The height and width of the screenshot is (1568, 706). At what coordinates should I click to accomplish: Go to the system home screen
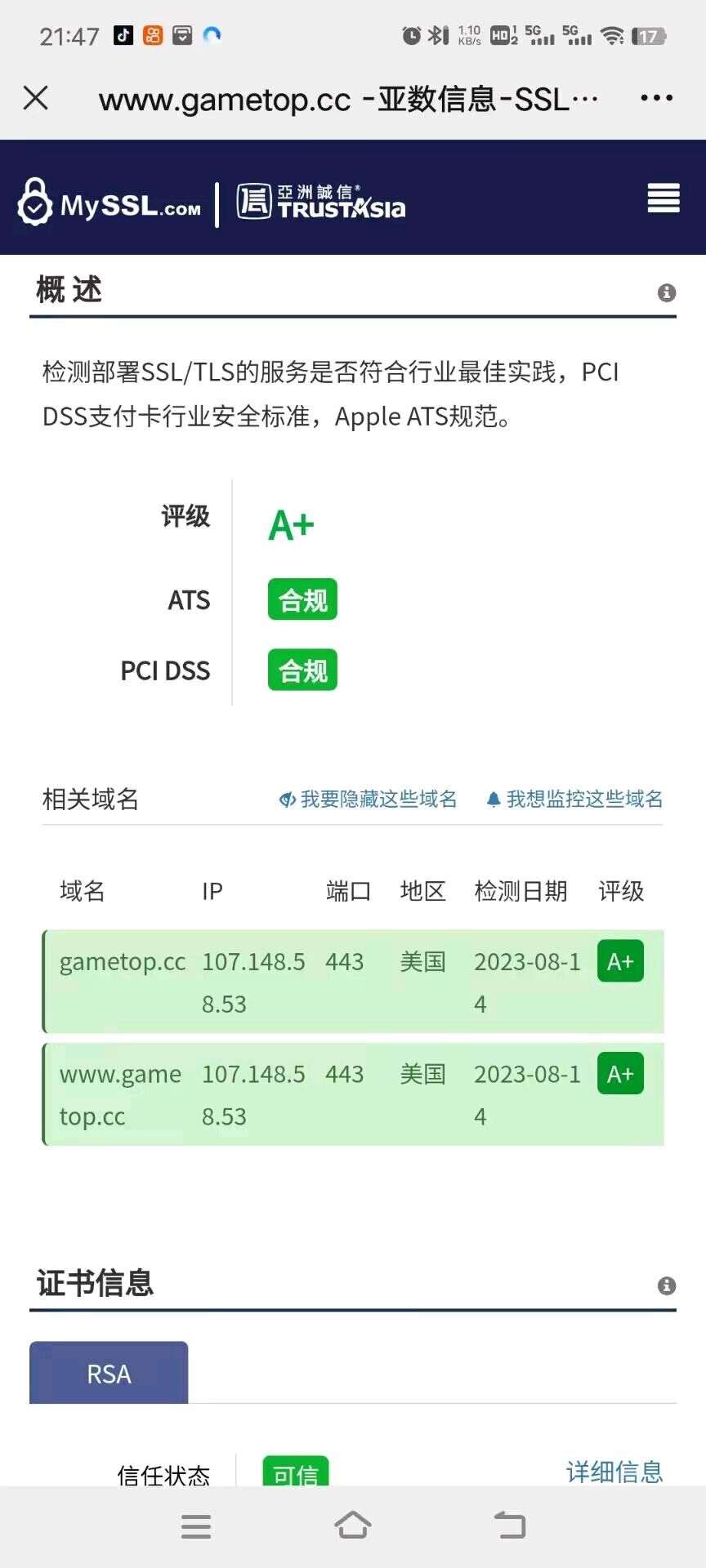pyautogui.click(x=352, y=1526)
